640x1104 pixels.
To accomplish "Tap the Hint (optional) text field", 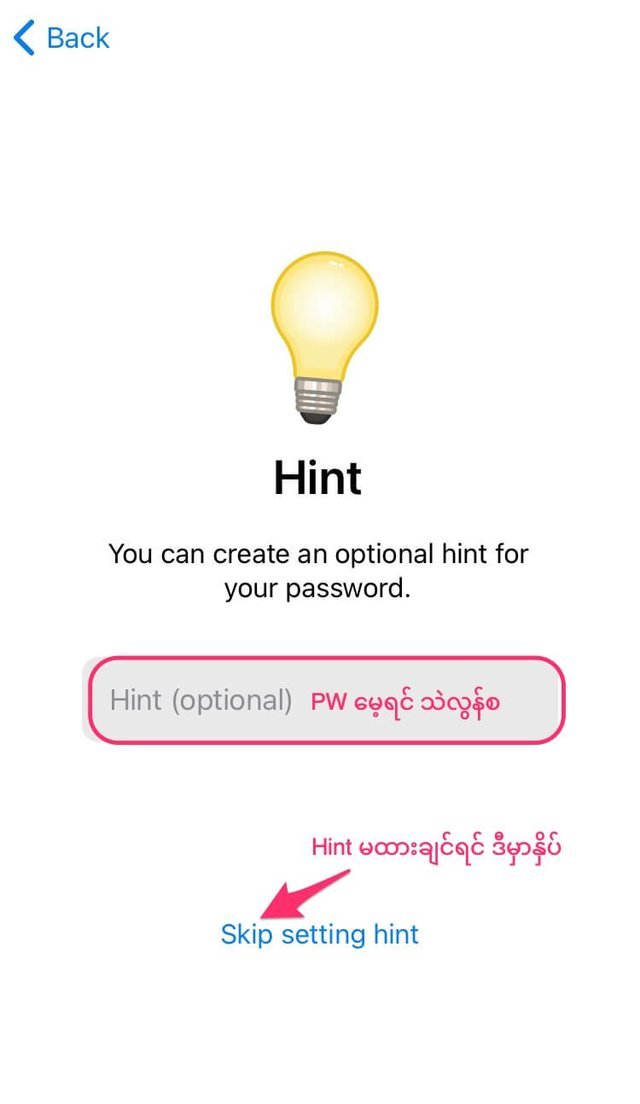I will tap(325, 700).
